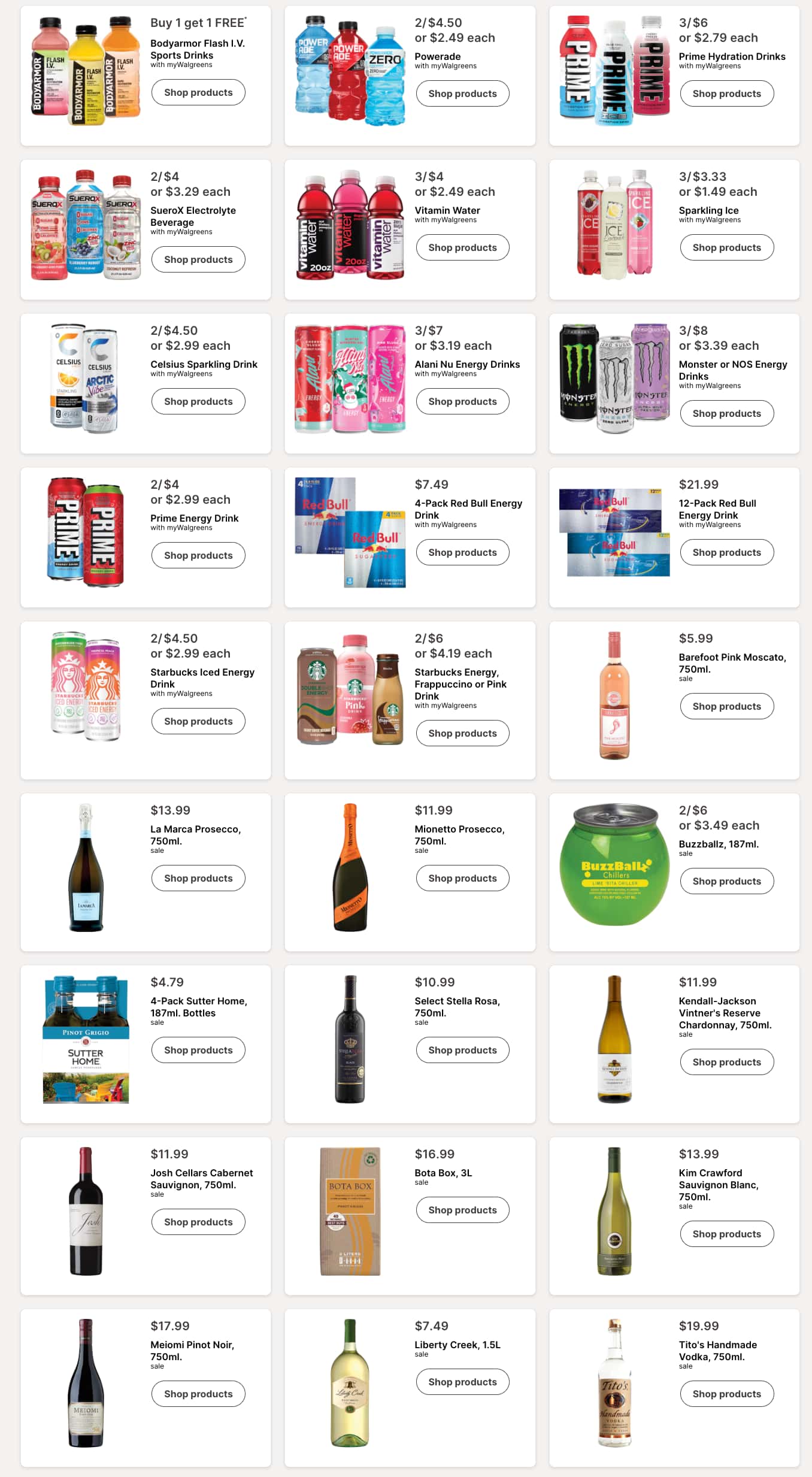Screen dimensions: 812x1477
Task: View Barefoot Pink Moscato bottle image
Action: (x=614, y=695)
